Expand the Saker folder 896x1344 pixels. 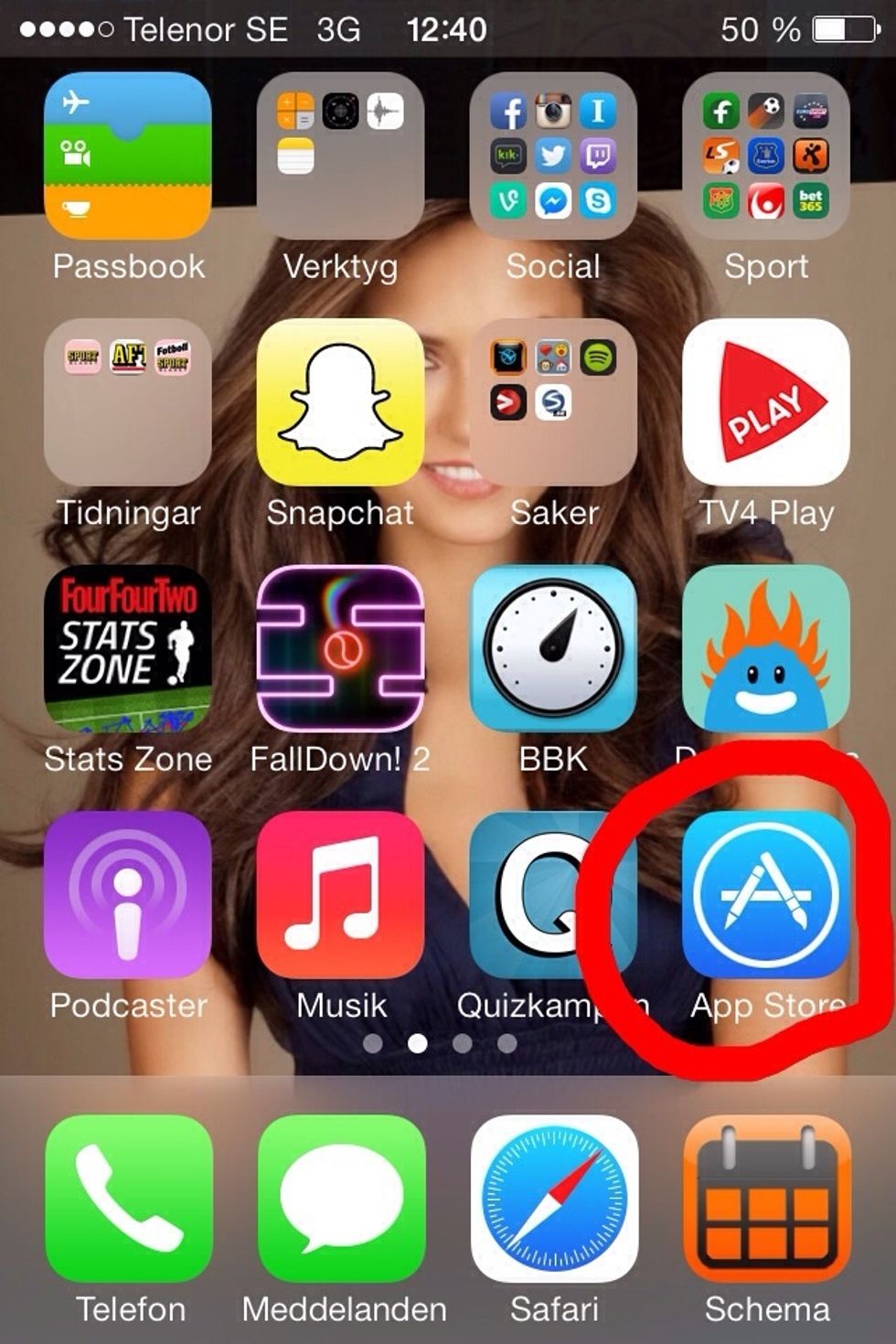tap(554, 402)
